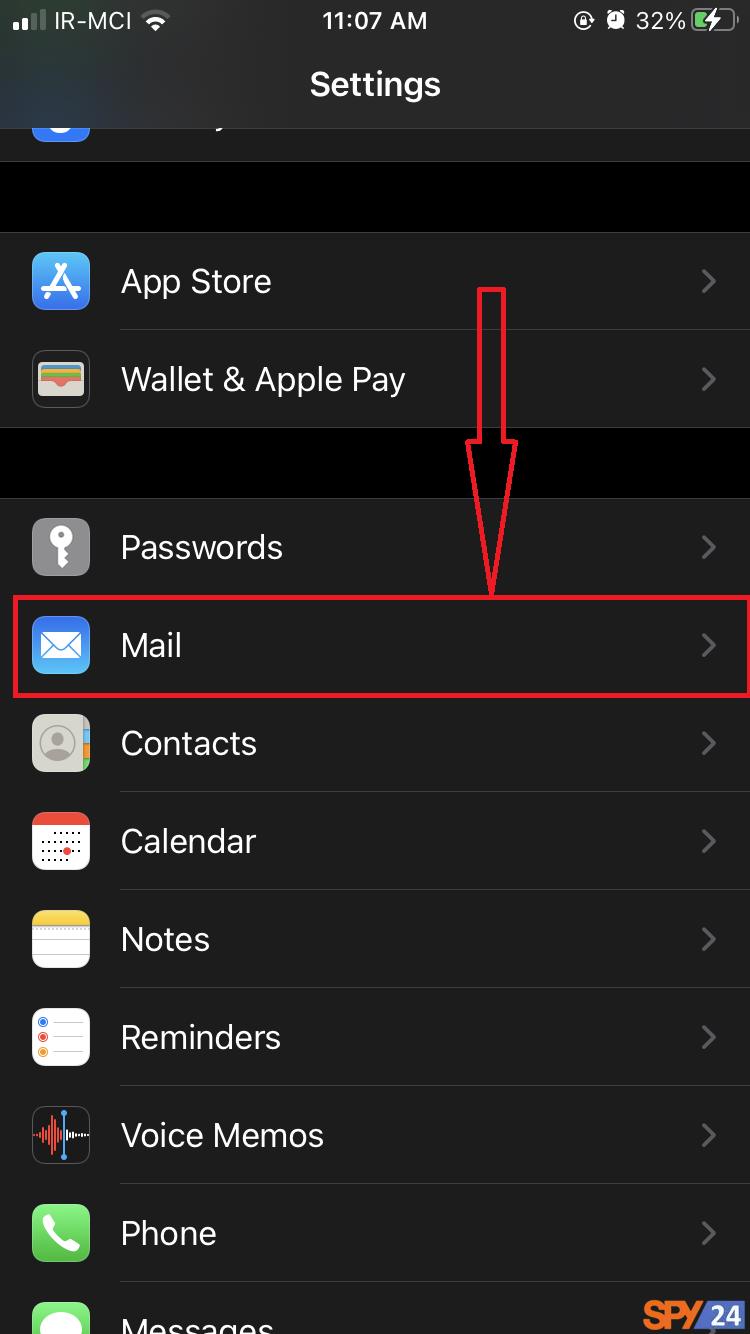Open Reminders settings
This screenshot has width=750, height=1334.
click(375, 1037)
